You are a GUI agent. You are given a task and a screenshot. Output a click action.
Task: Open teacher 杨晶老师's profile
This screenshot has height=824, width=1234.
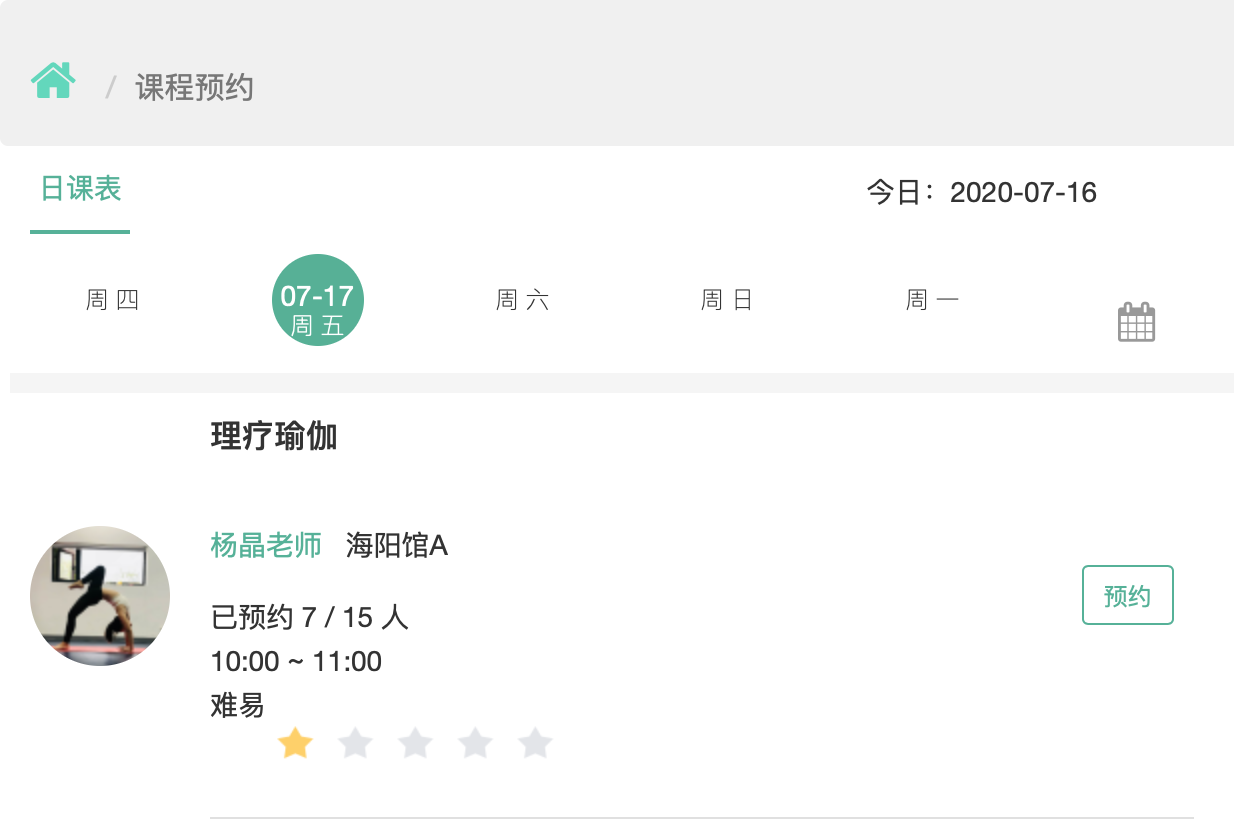266,546
